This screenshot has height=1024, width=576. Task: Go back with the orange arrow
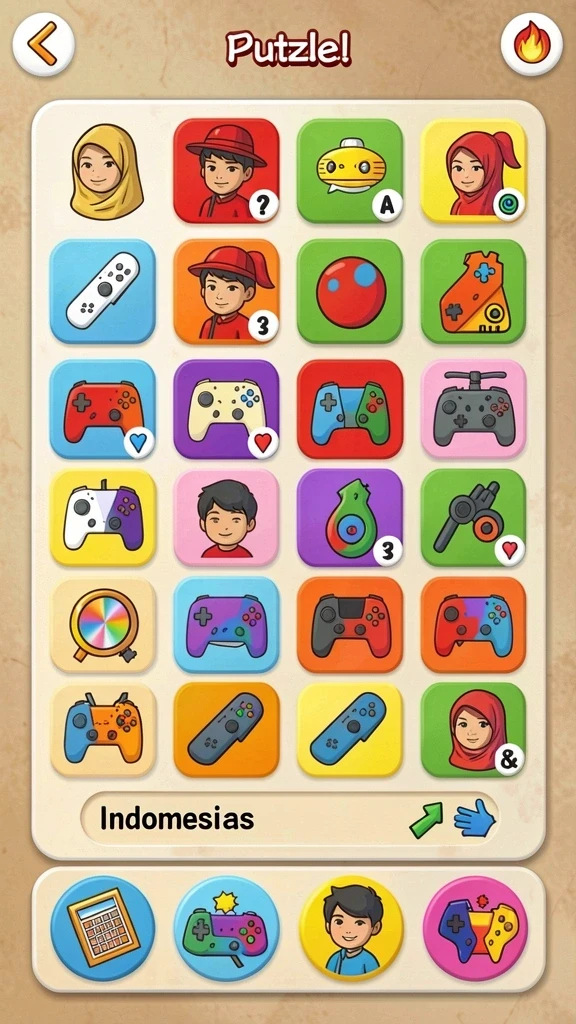43,45
